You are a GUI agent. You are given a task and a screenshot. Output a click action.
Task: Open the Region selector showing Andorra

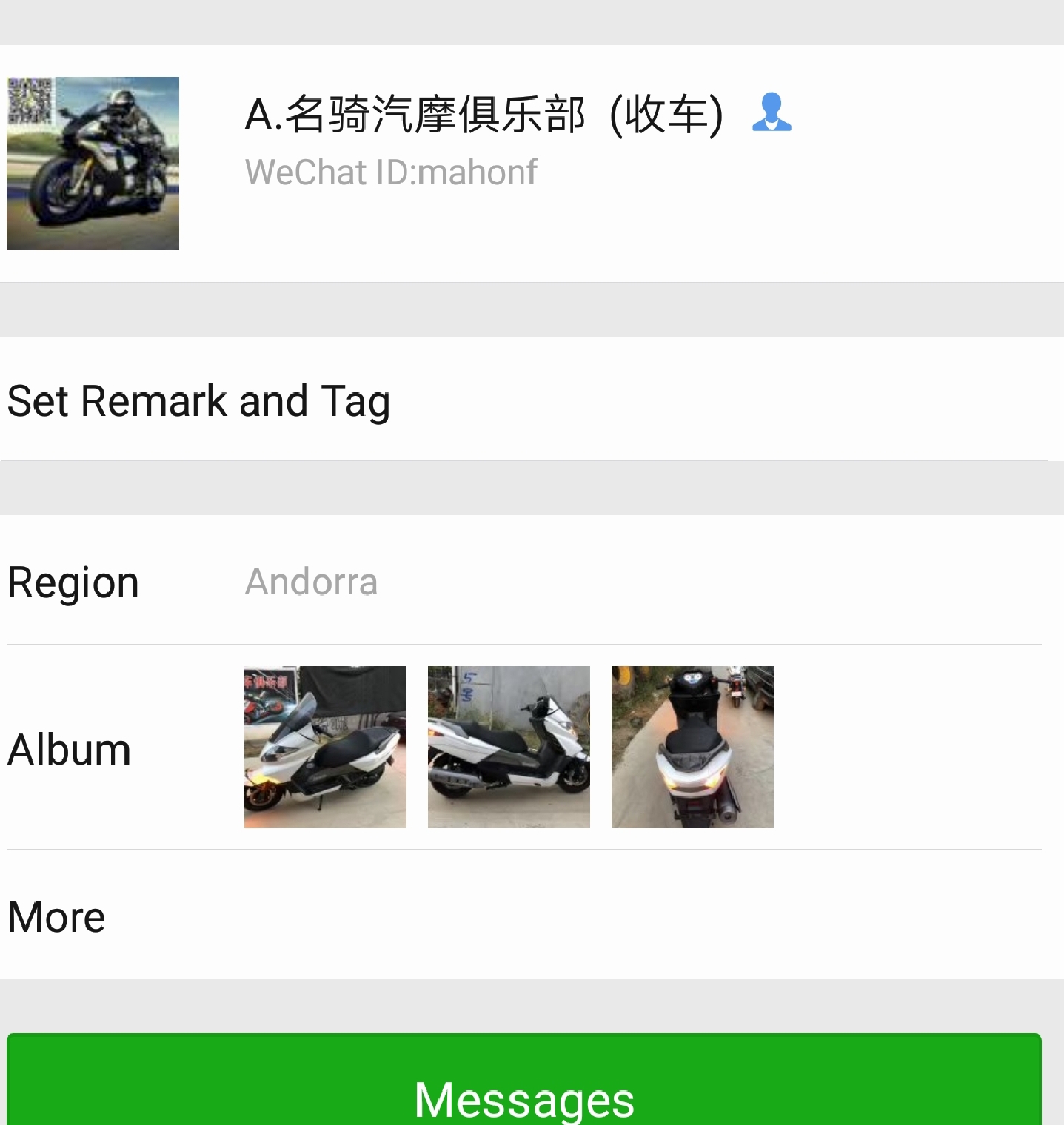click(311, 582)
